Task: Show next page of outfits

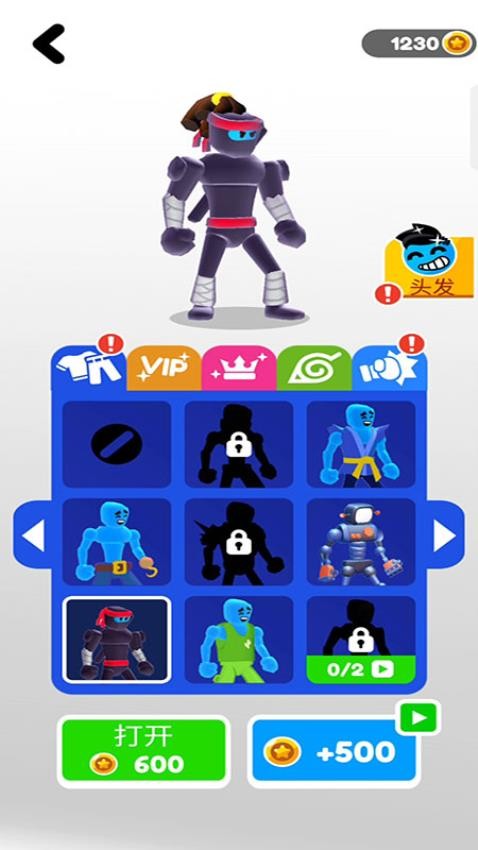Action: click(445, 536)
